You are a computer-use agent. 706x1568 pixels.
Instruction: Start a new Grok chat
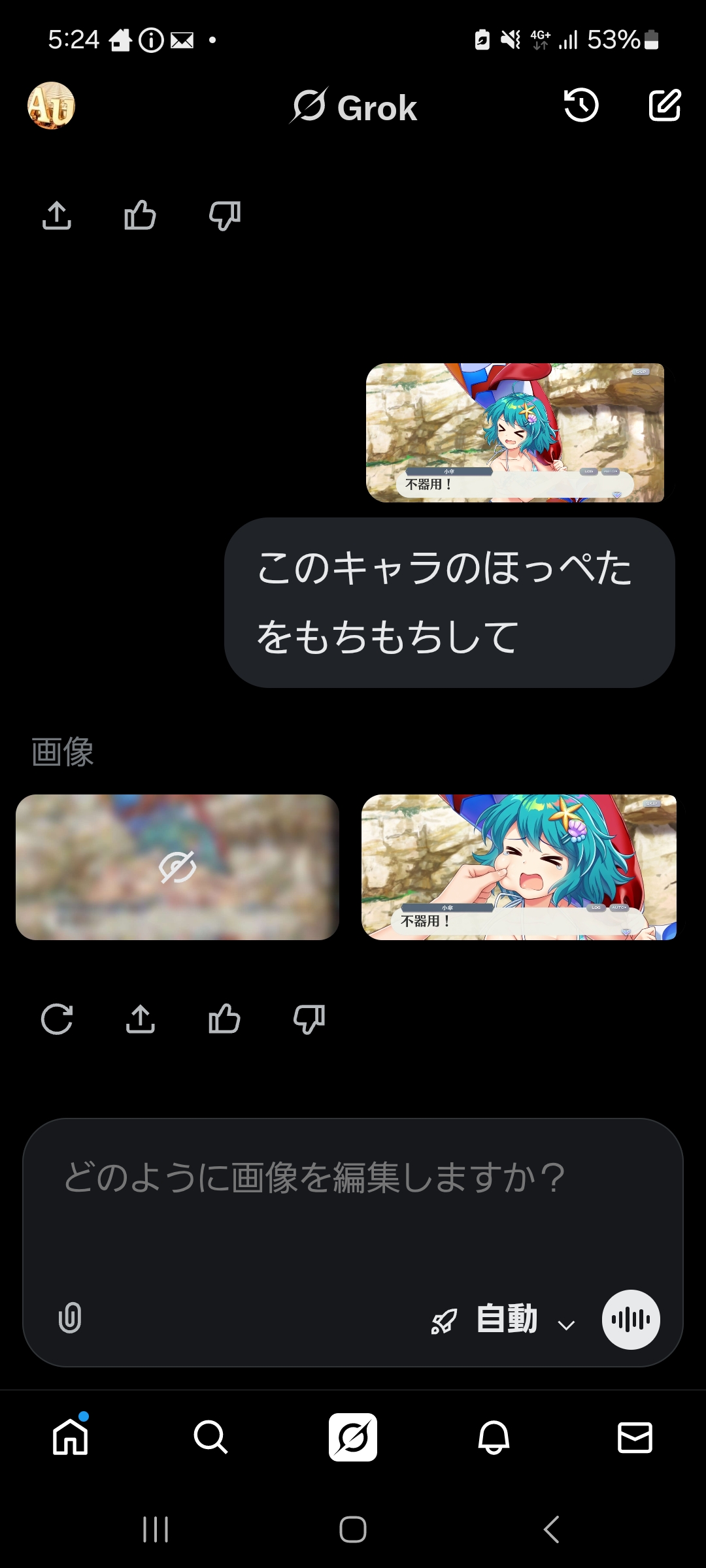[664, 106]
